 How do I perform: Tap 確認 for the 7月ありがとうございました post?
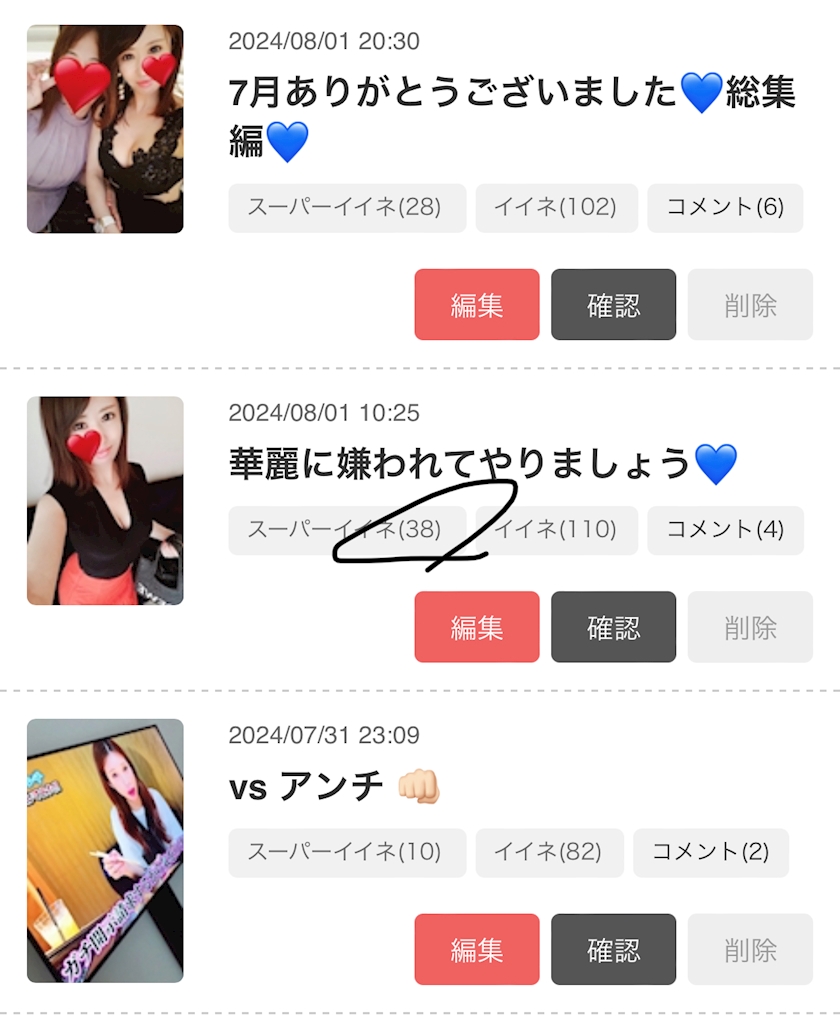613,305
